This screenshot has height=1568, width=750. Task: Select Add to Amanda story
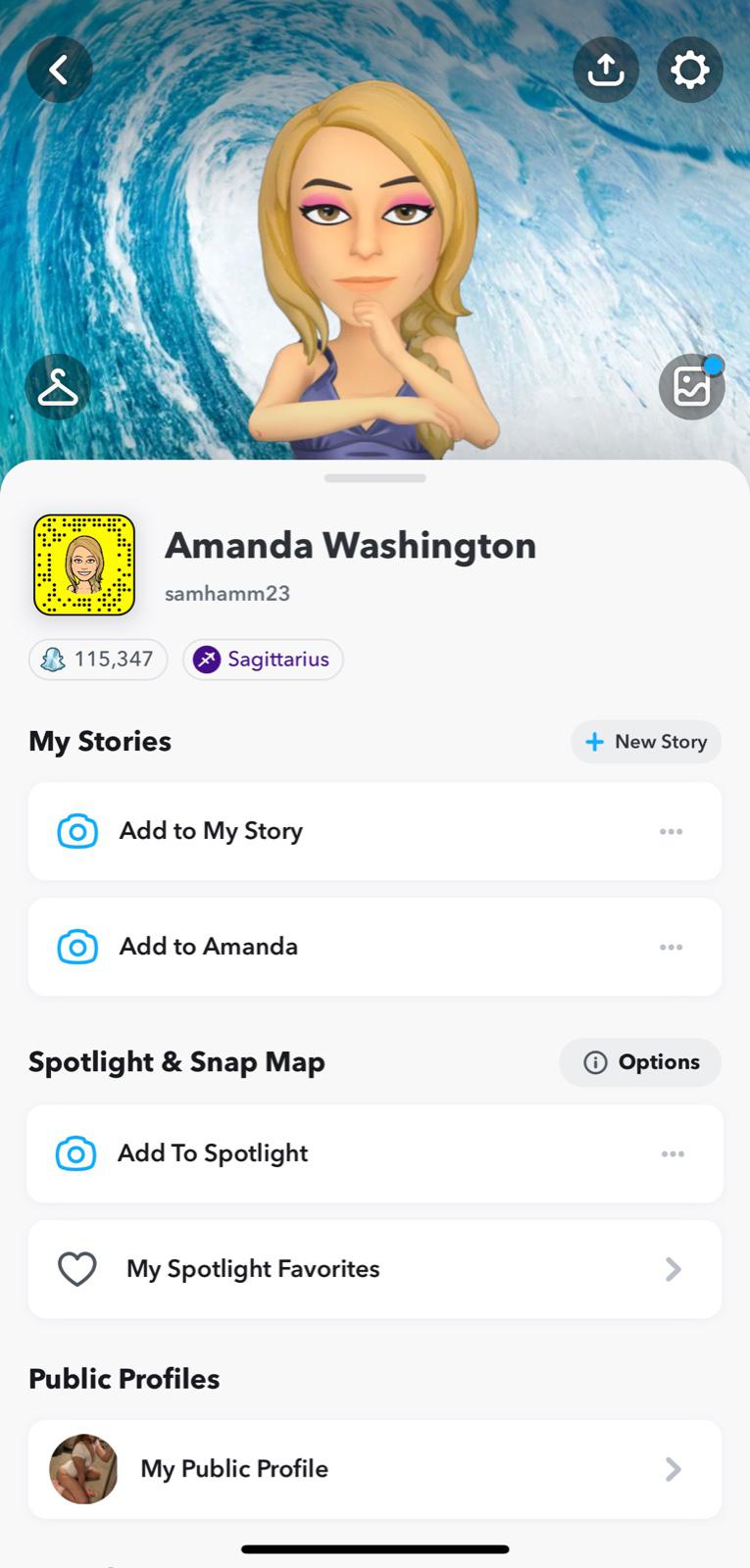point(208,947)
